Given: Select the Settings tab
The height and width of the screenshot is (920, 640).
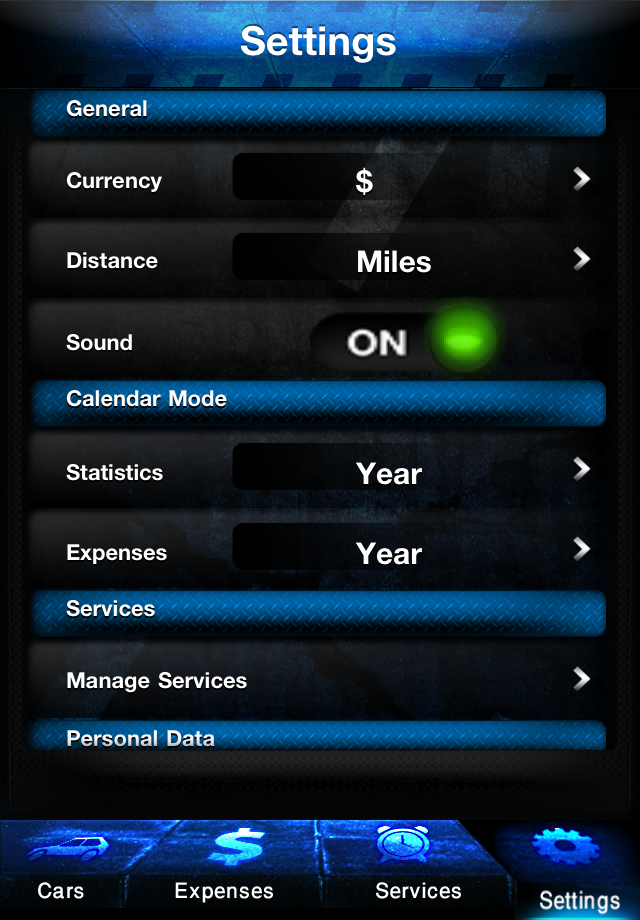Looking at the screenshot, I should (x=579, y=872).
